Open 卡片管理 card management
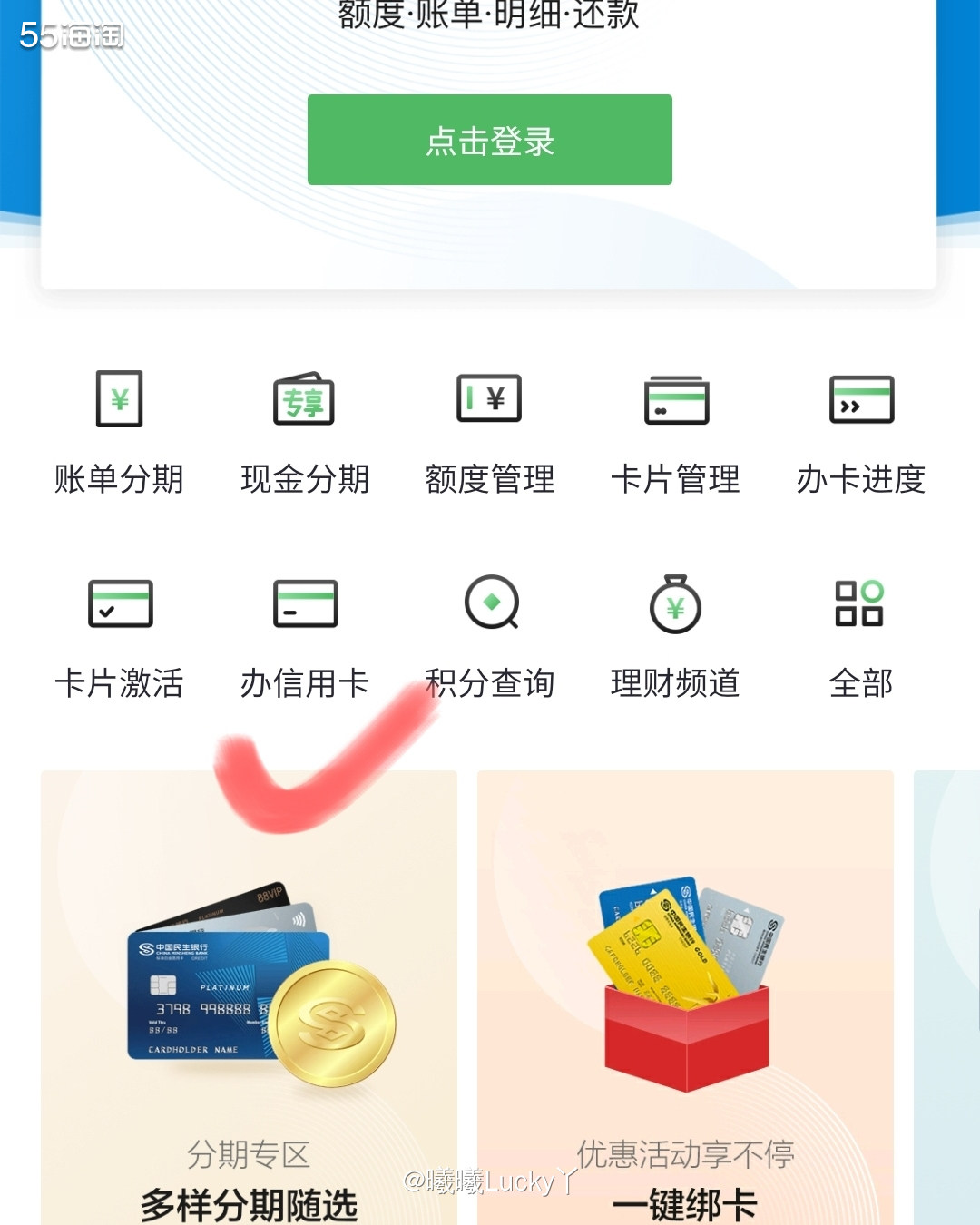 (x=675, y=431)
